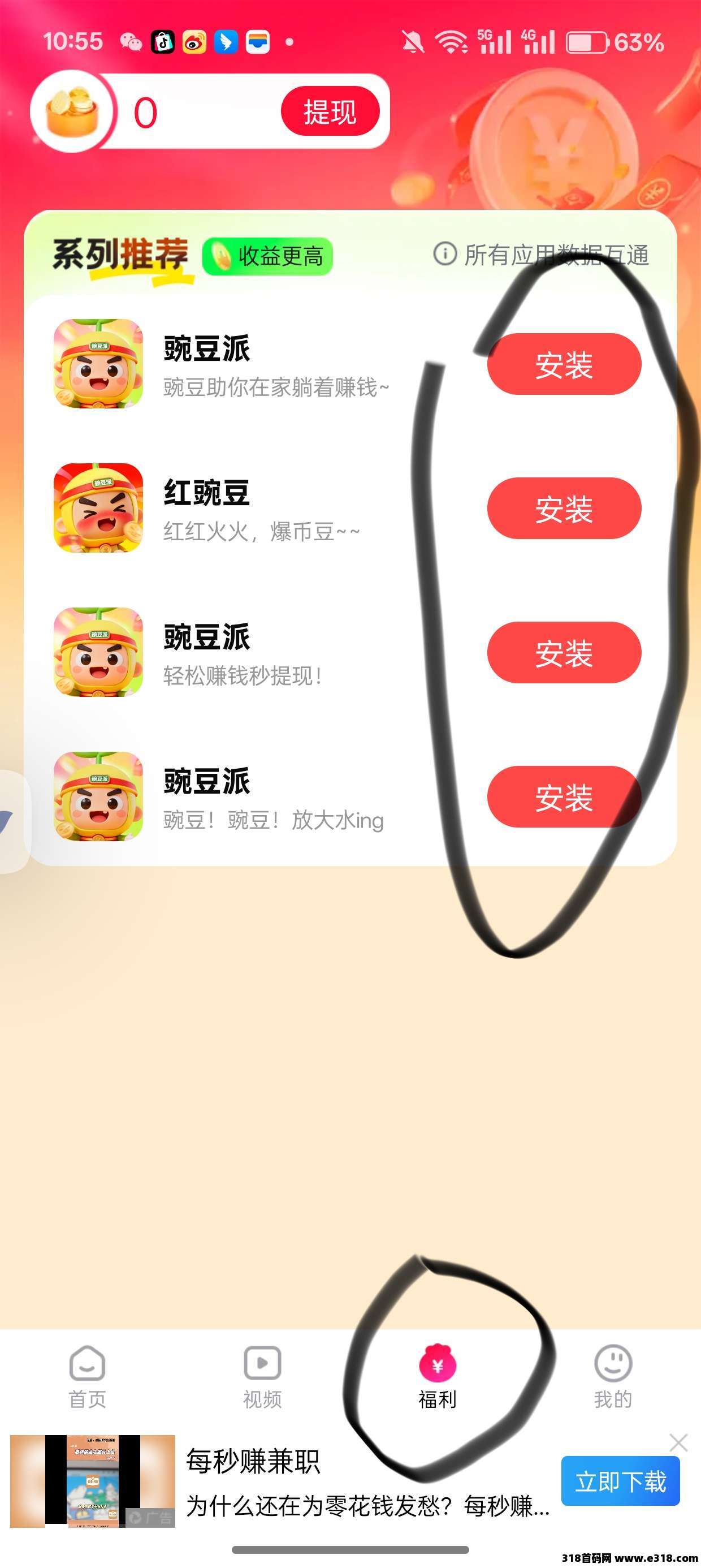Open the 每秒赚兼职 ad thumbnail
Image resolution: width=701 pixels, height=1568 pixels.
point(93,1480)
